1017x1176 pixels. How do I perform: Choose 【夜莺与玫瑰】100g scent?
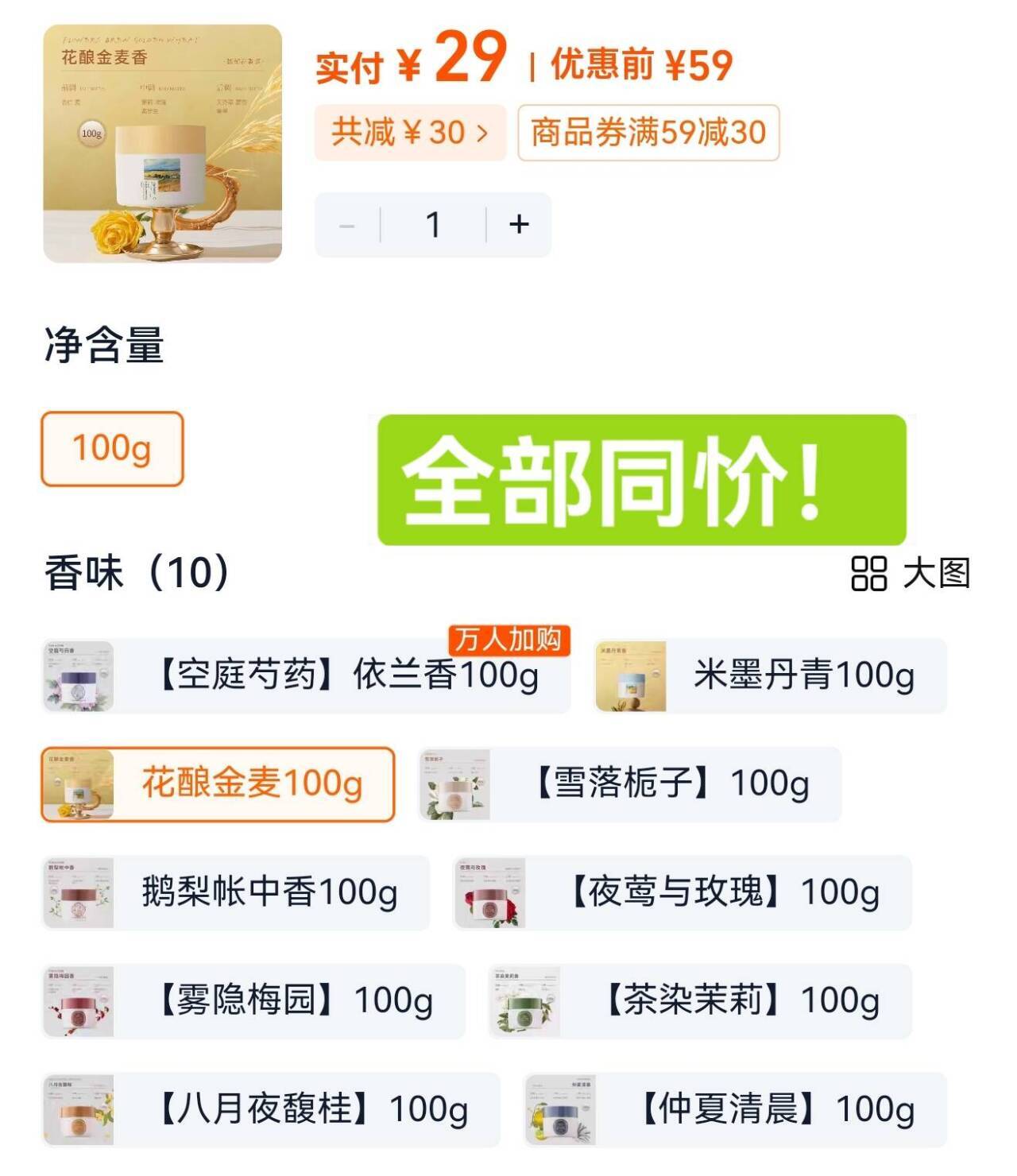pyautogui.click(x=683, y=892)
